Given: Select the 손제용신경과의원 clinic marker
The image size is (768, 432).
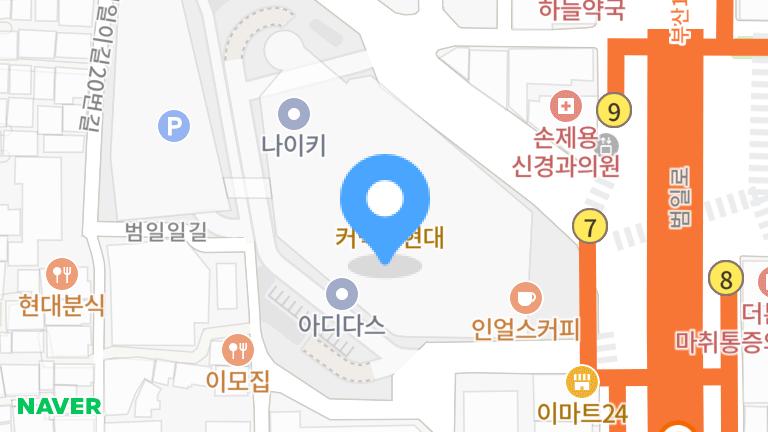Looking at the screenshot, I should click(567, 106).
